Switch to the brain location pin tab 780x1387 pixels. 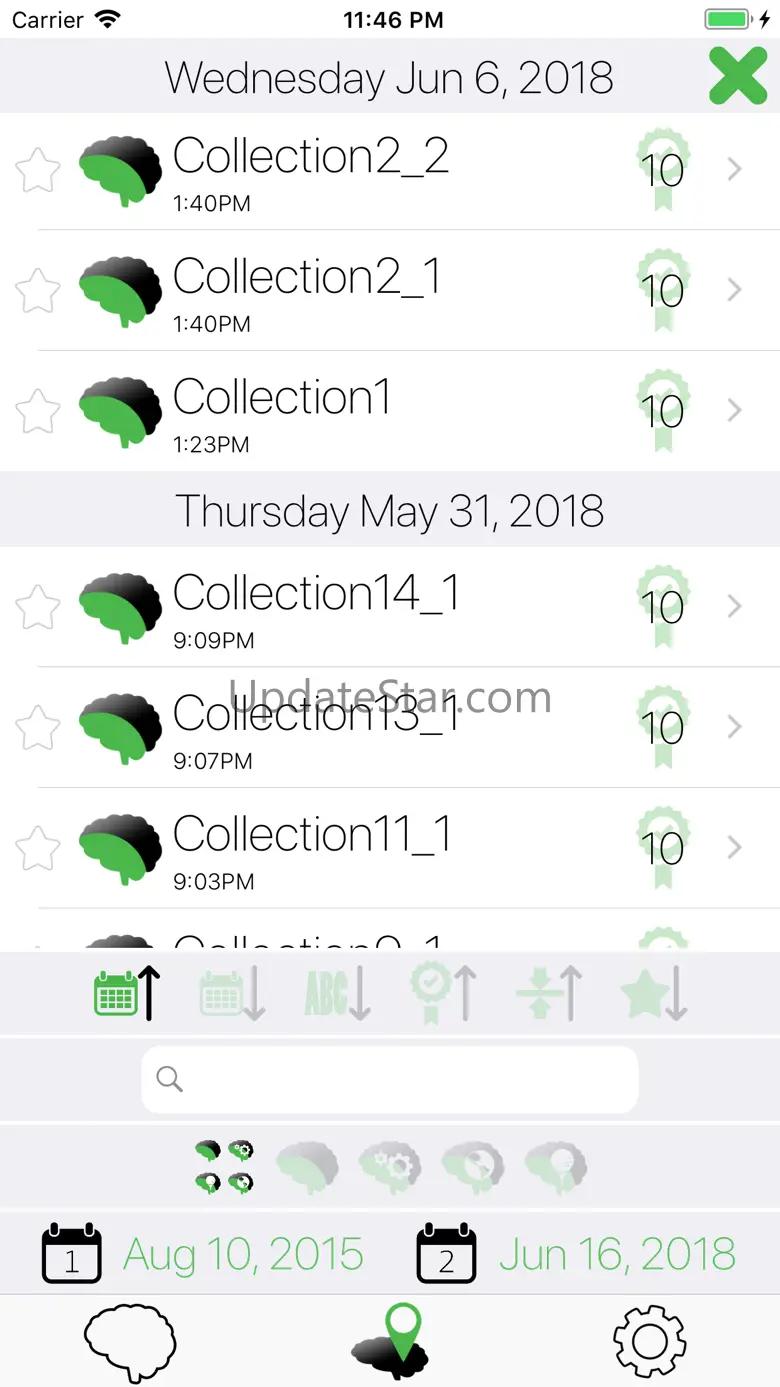391,1341
